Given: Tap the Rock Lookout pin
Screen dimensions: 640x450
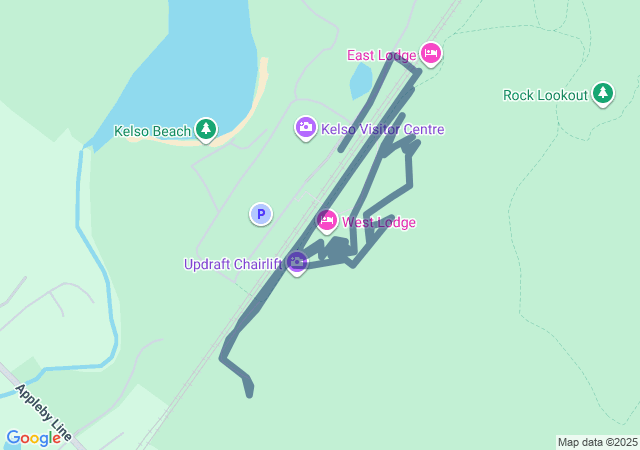Looking at the screenshot, I should coord(602,94).
